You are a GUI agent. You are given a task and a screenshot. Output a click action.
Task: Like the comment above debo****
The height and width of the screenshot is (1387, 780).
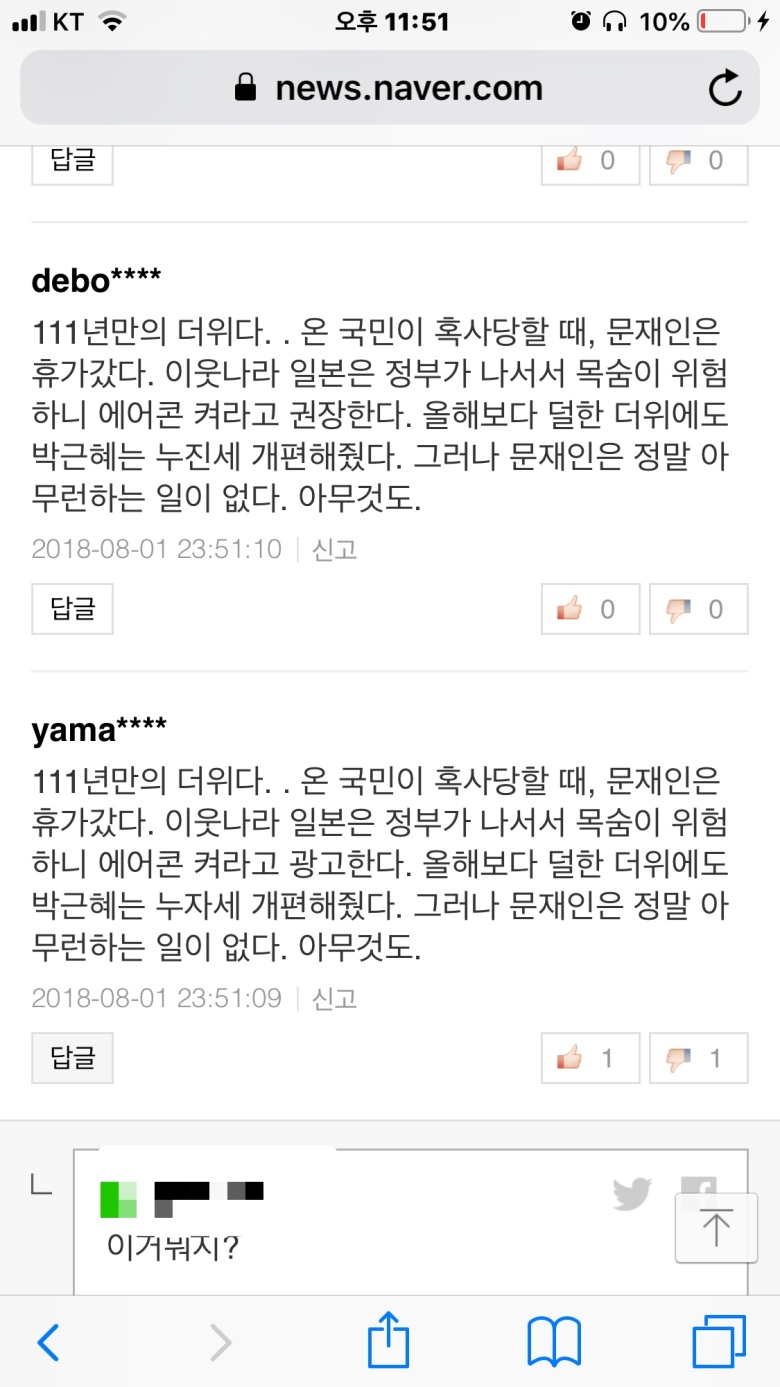click(x=590, y=161)
